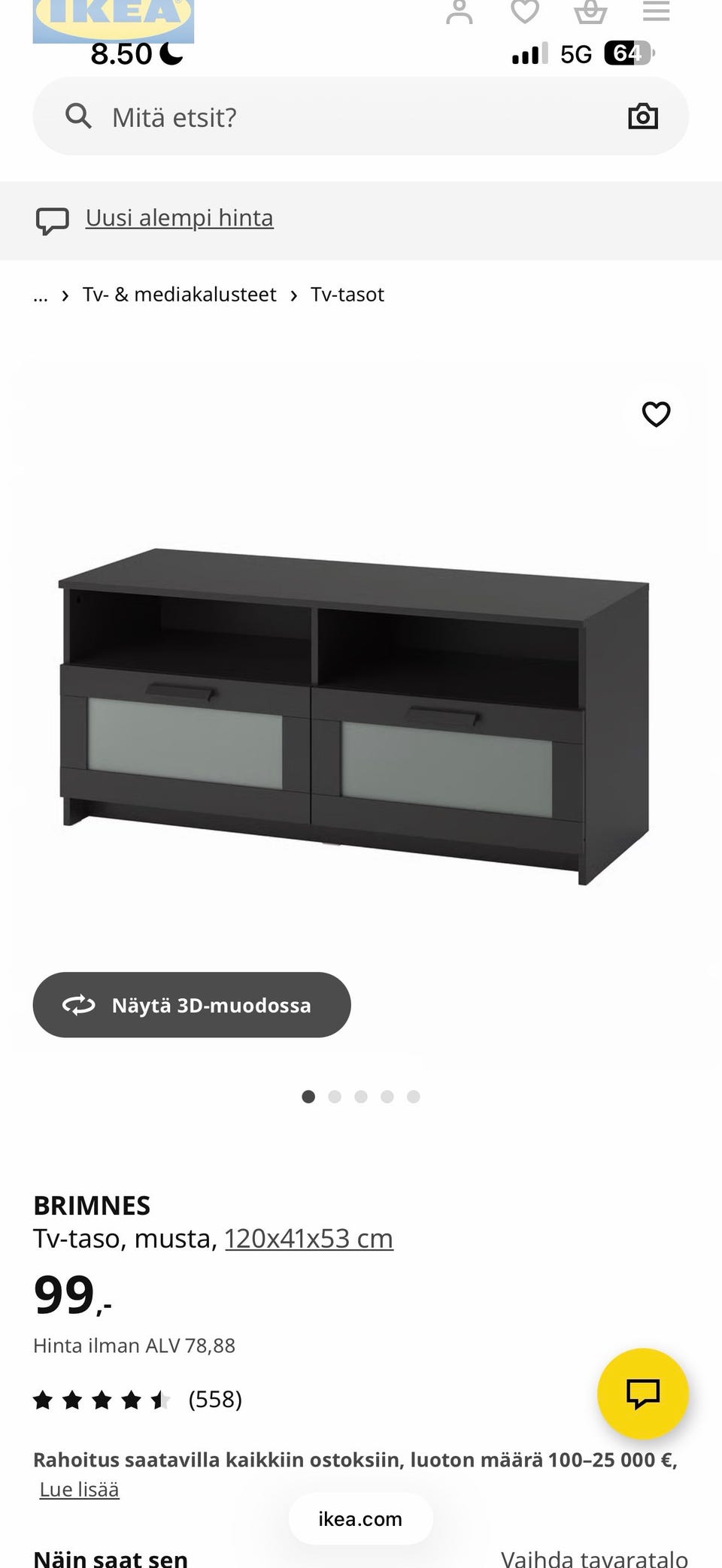
Task: Tap Vaihda tavaratalo to change store
Action: pos(594,1557)
